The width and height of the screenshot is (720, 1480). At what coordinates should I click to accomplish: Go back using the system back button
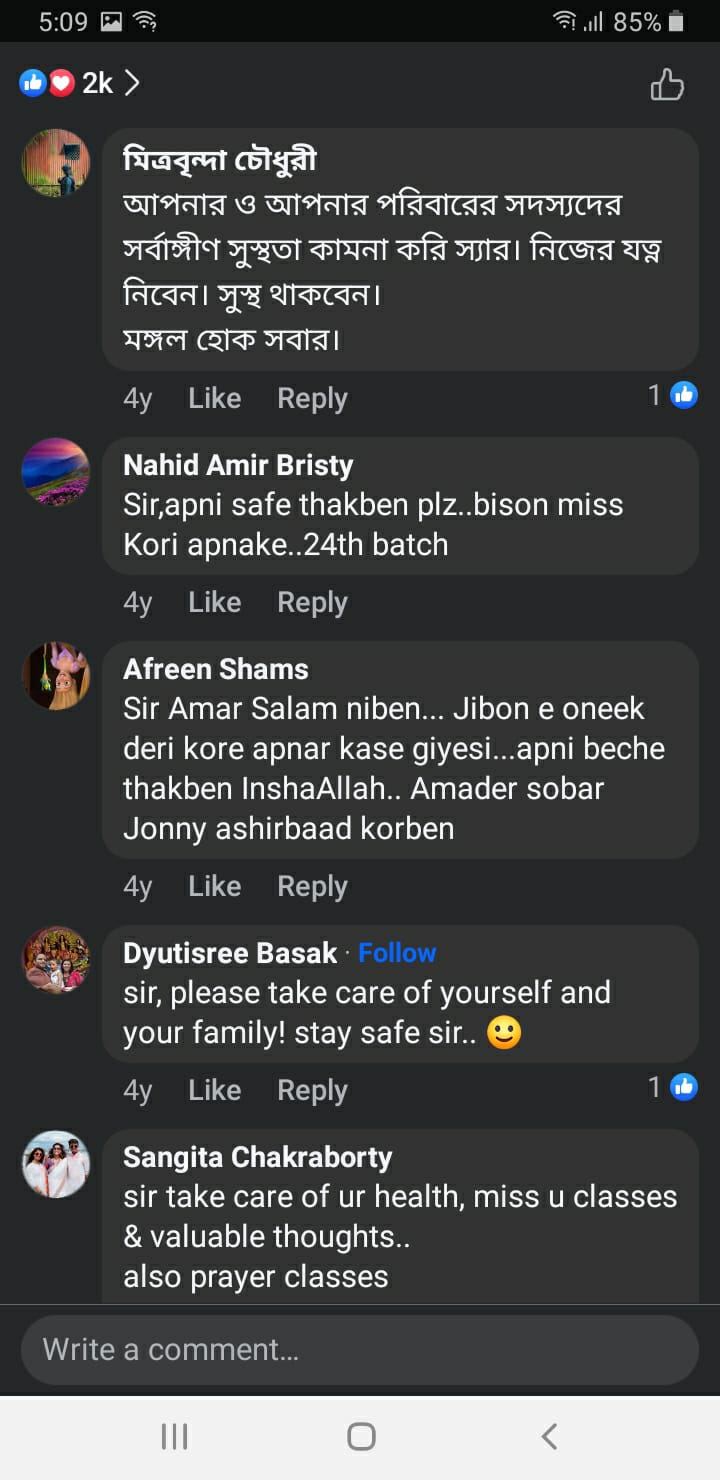(x=548, y=1437)
